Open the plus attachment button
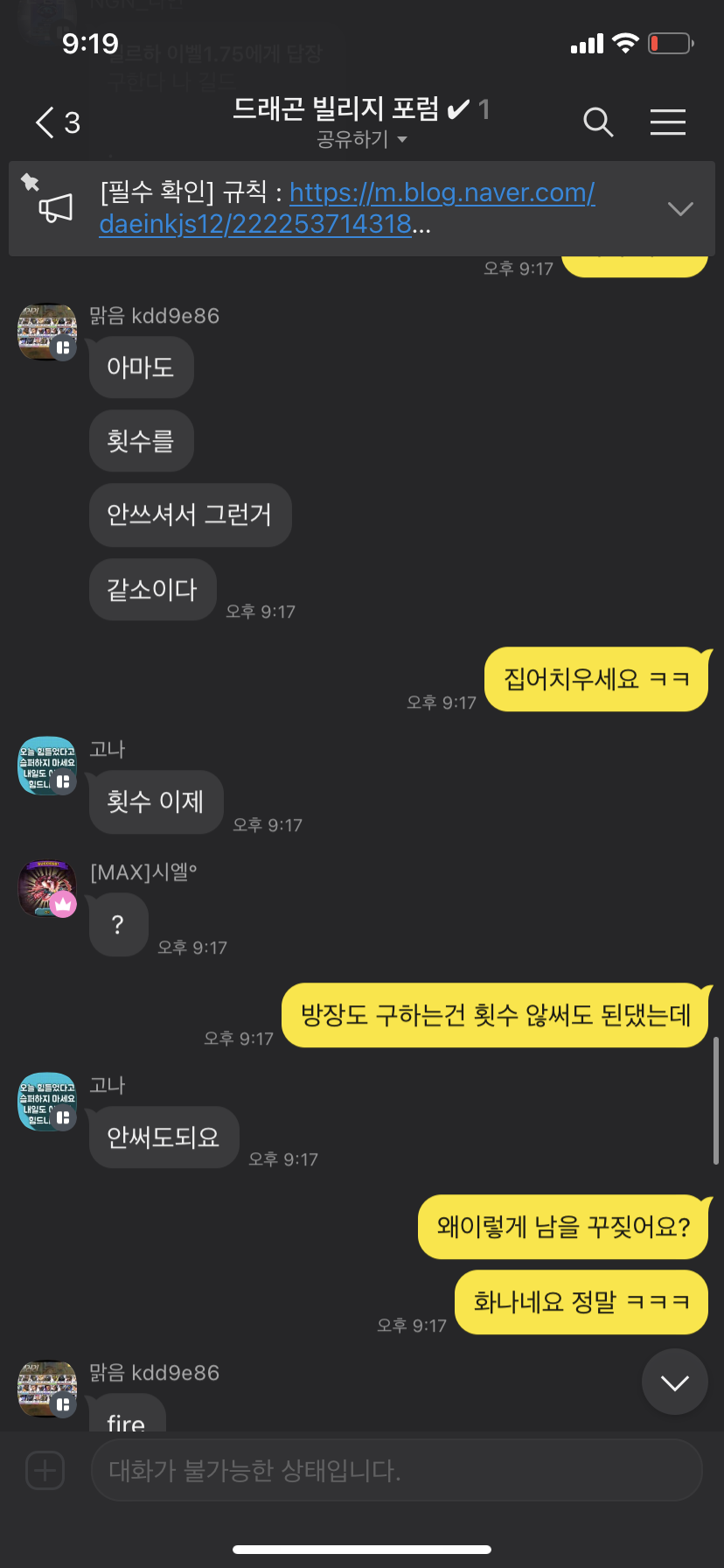 pyautogui.click(x=45, y=1470)
